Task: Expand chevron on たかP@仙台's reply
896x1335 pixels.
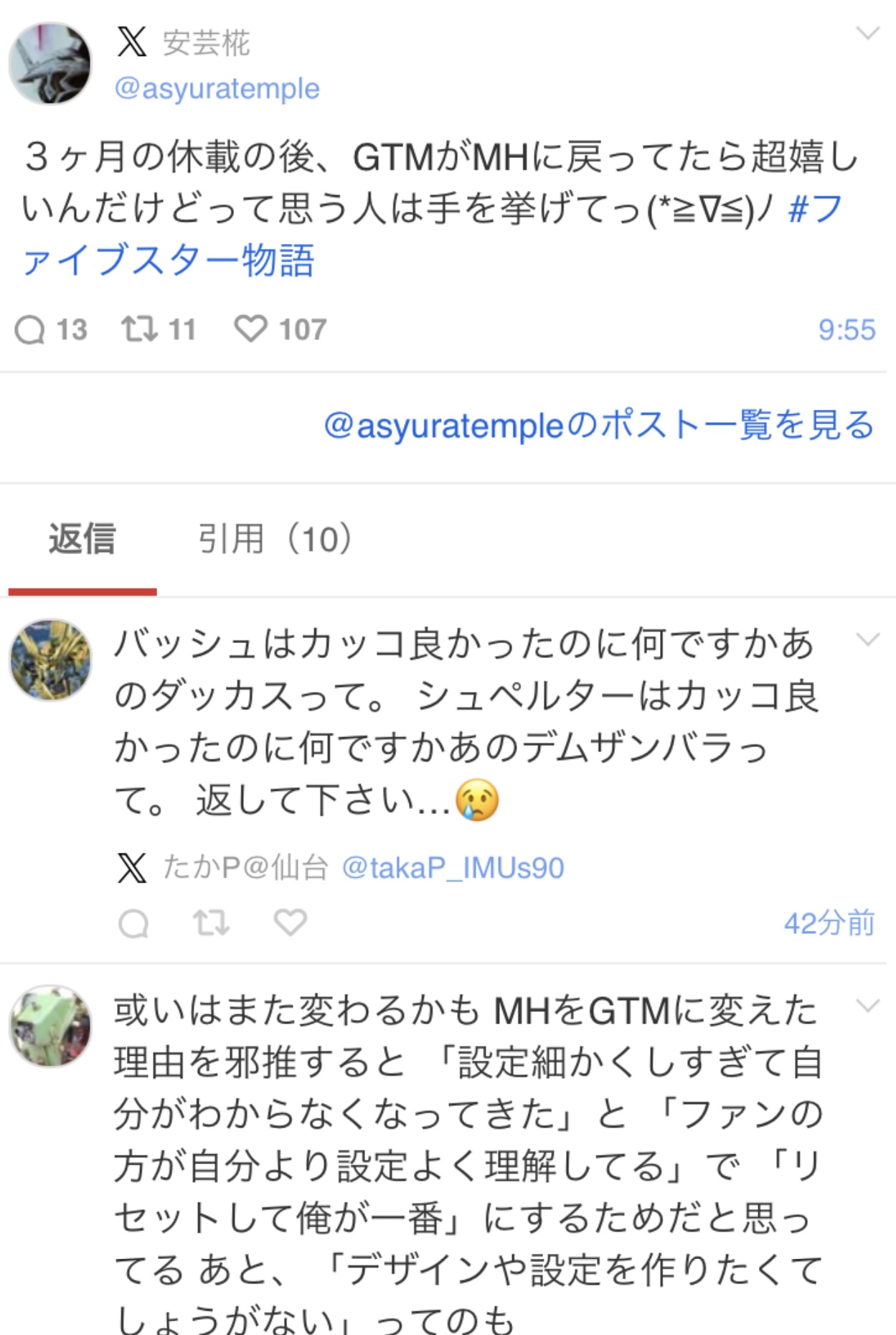Action: (867, 640)
